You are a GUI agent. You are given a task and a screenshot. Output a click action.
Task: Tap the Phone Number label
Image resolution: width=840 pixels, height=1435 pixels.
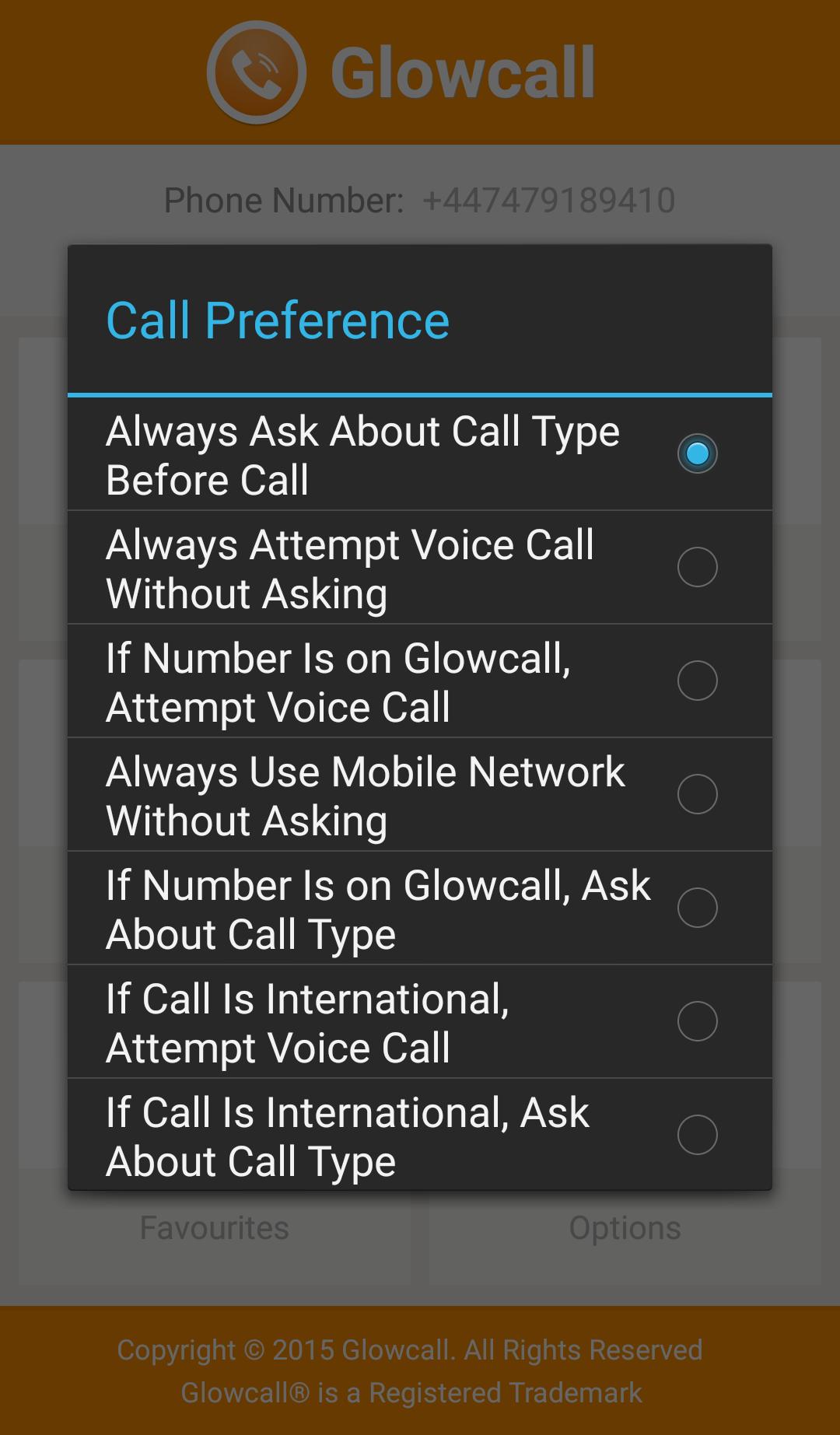point(282,200)
